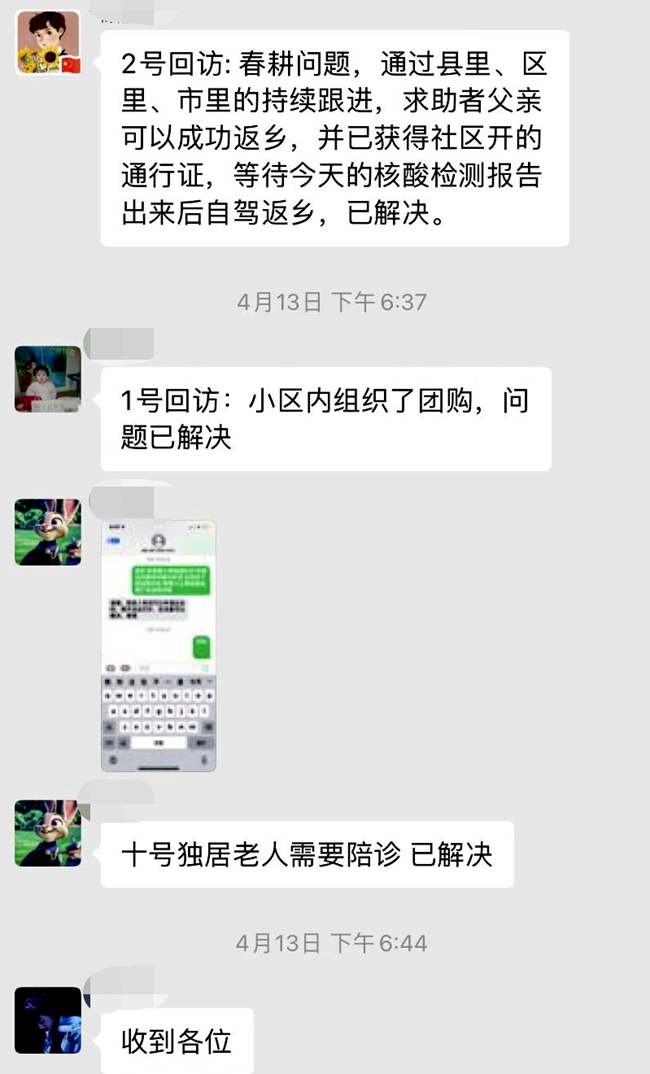650x1074 pixels.
Task: Open avatar beside the 1号回访 message
Action: point(47,379)
